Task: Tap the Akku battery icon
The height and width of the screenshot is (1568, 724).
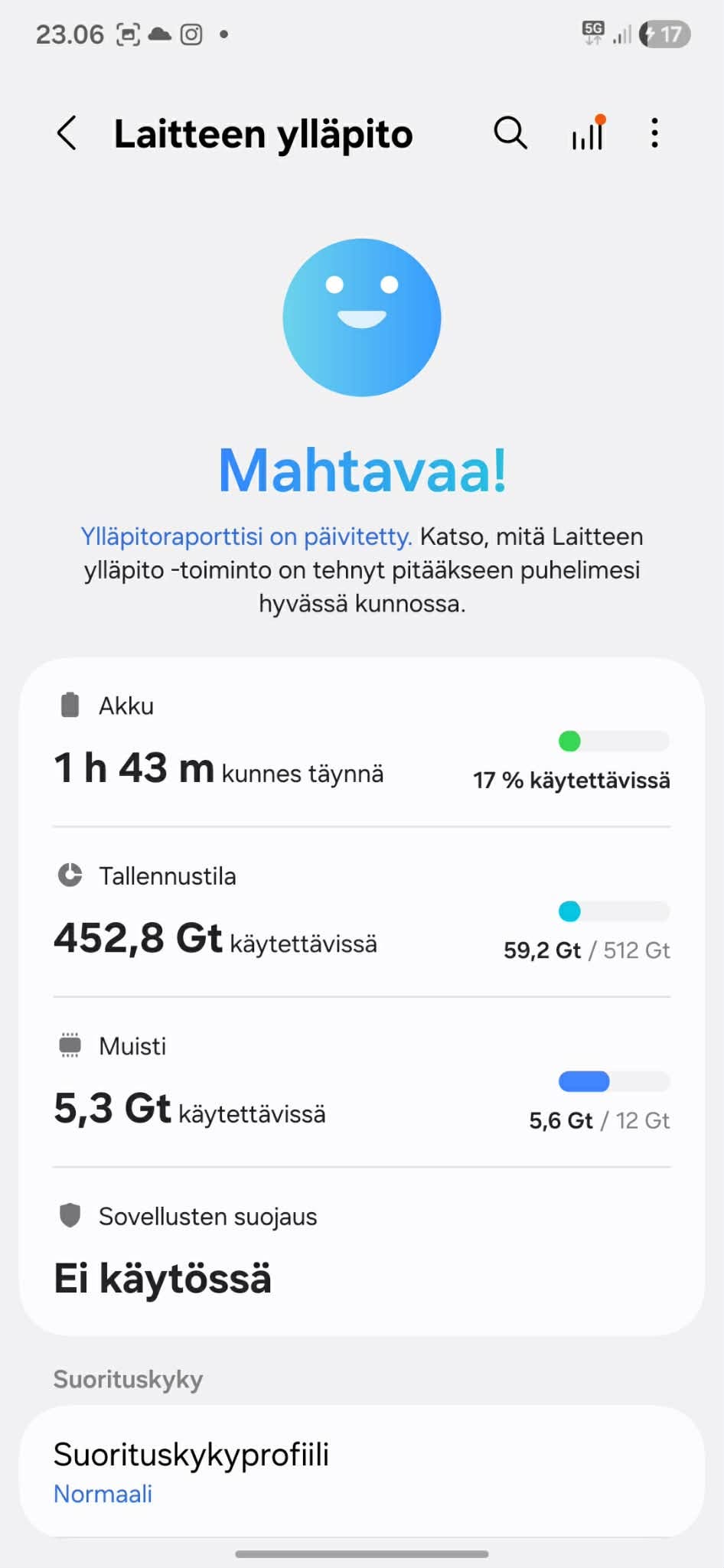Action: tap(70, 705)
